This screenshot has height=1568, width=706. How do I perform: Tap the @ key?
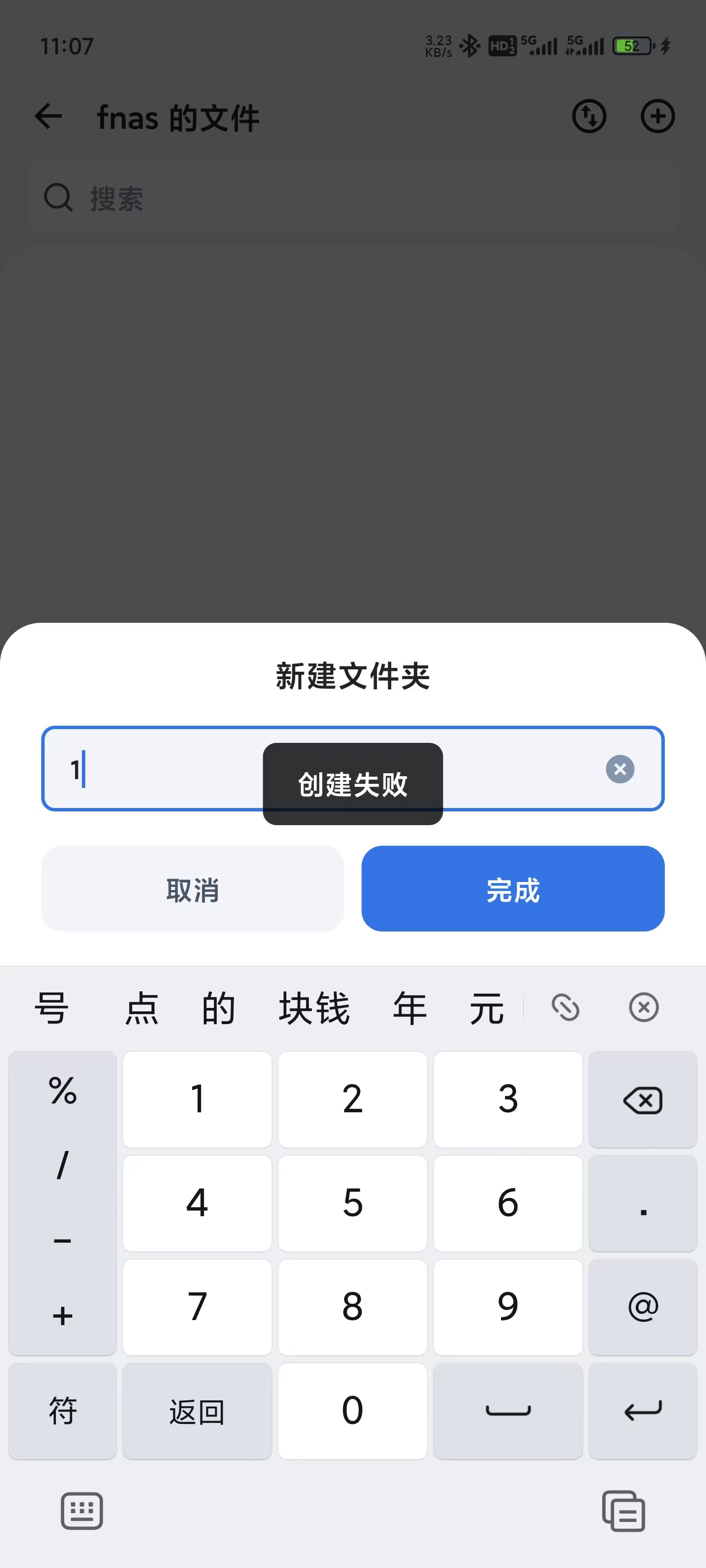click(643, 1307)
